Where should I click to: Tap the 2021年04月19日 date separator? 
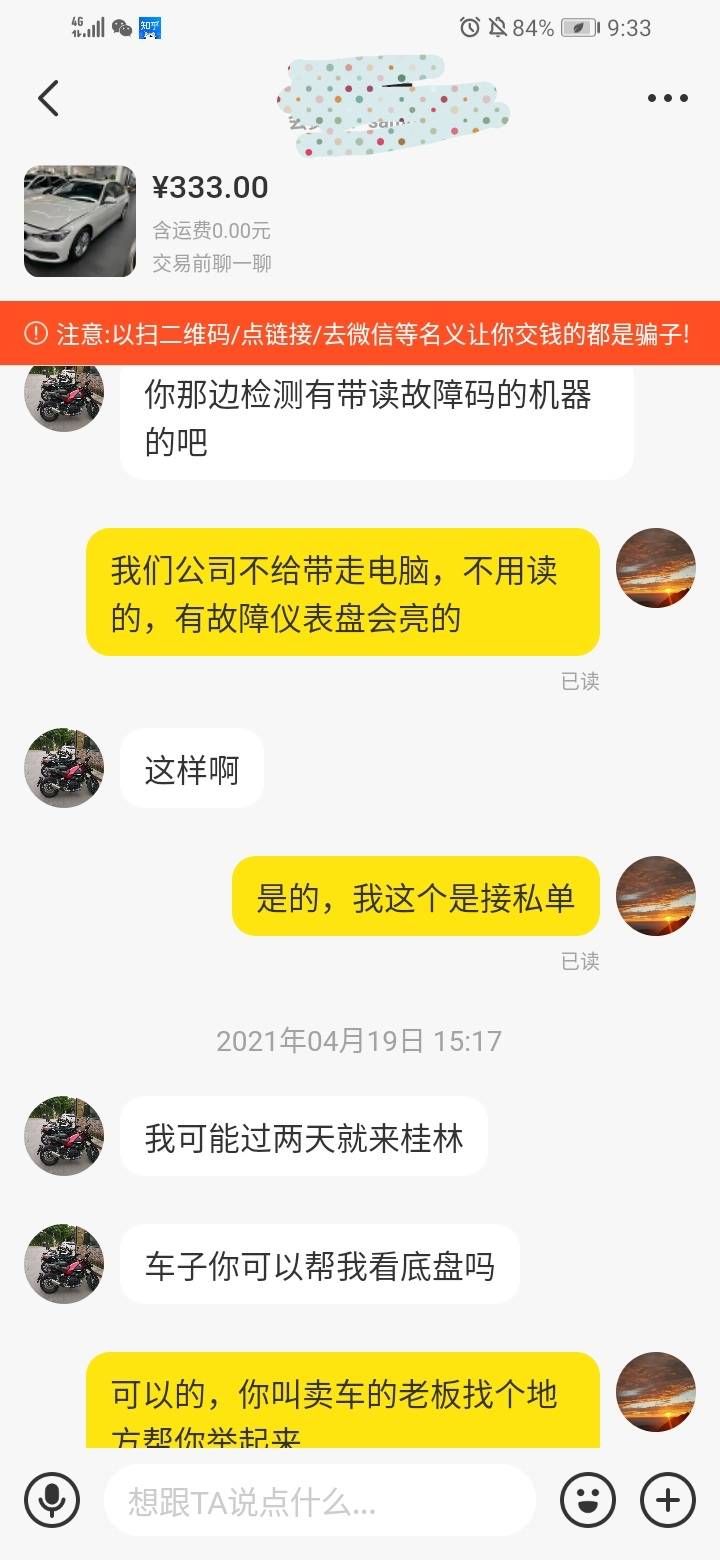click(x=360, y=1040)
